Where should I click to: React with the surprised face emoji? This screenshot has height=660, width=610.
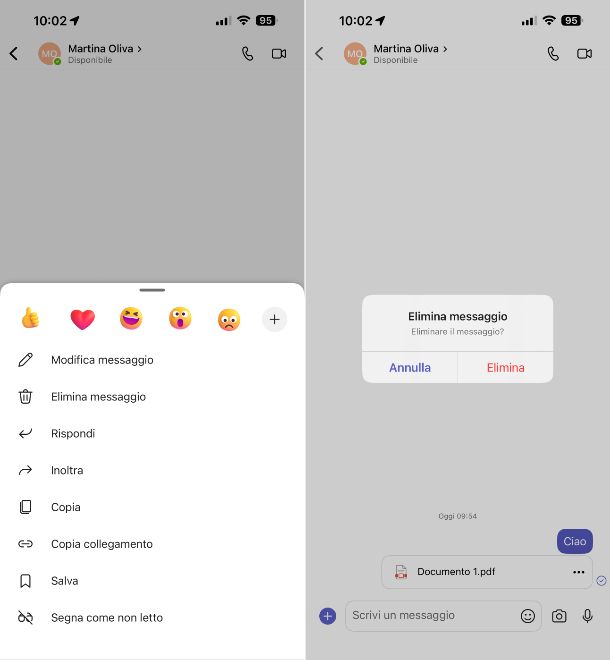tap(180, 319)
